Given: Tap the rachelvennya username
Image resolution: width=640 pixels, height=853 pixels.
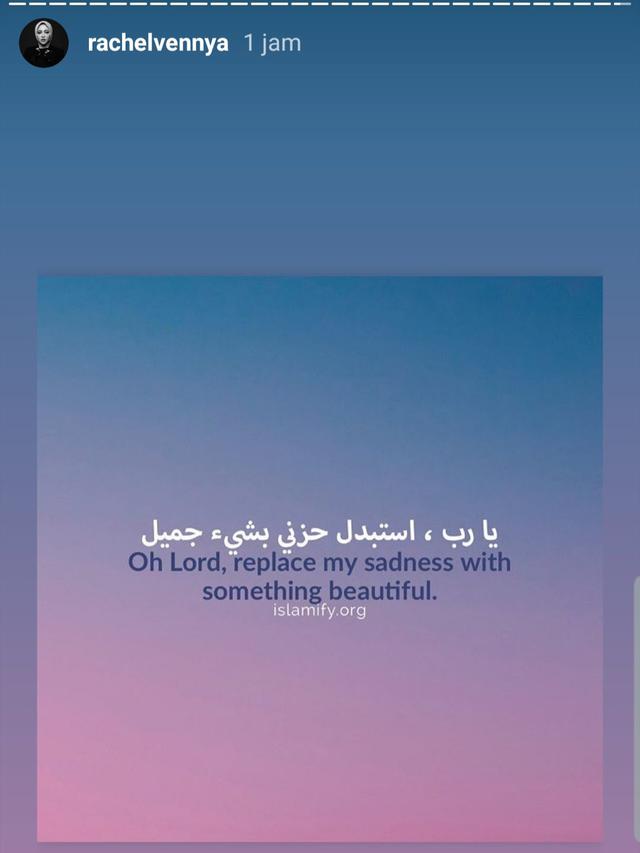Looking at the screenshot, I should 158,44.
